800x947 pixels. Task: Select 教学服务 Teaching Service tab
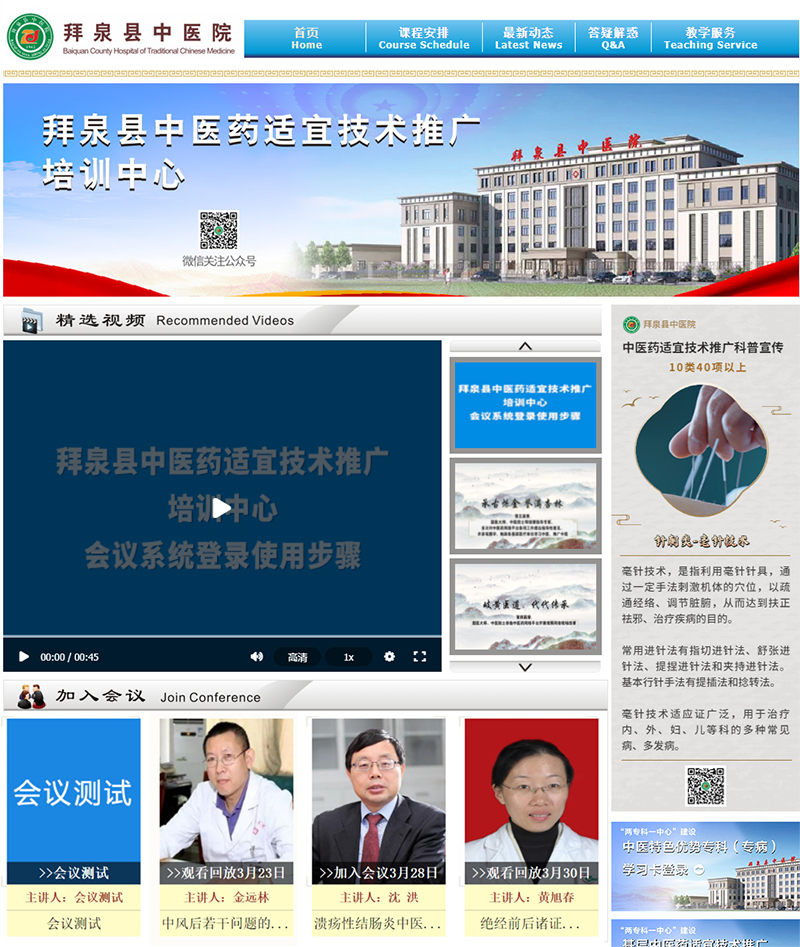pos(710,38)
